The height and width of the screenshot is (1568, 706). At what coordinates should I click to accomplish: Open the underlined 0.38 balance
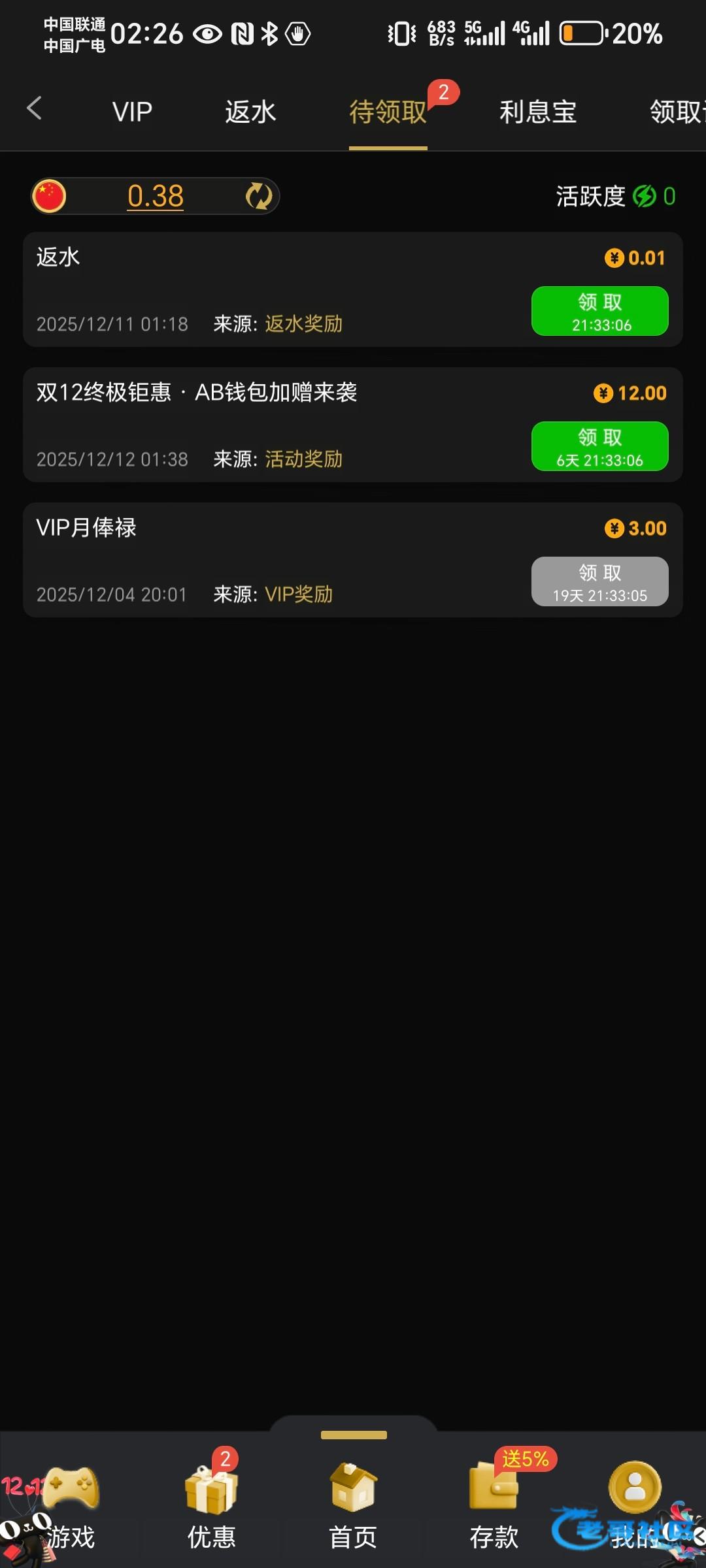pos(156,196)
